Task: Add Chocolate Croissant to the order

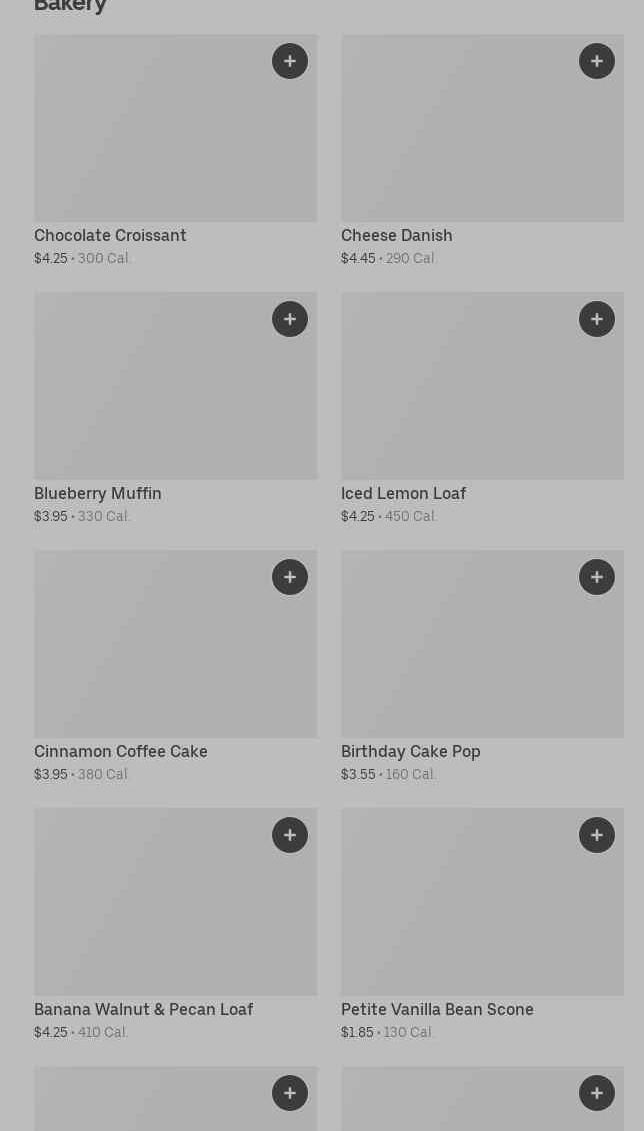Action: (290, 61)
